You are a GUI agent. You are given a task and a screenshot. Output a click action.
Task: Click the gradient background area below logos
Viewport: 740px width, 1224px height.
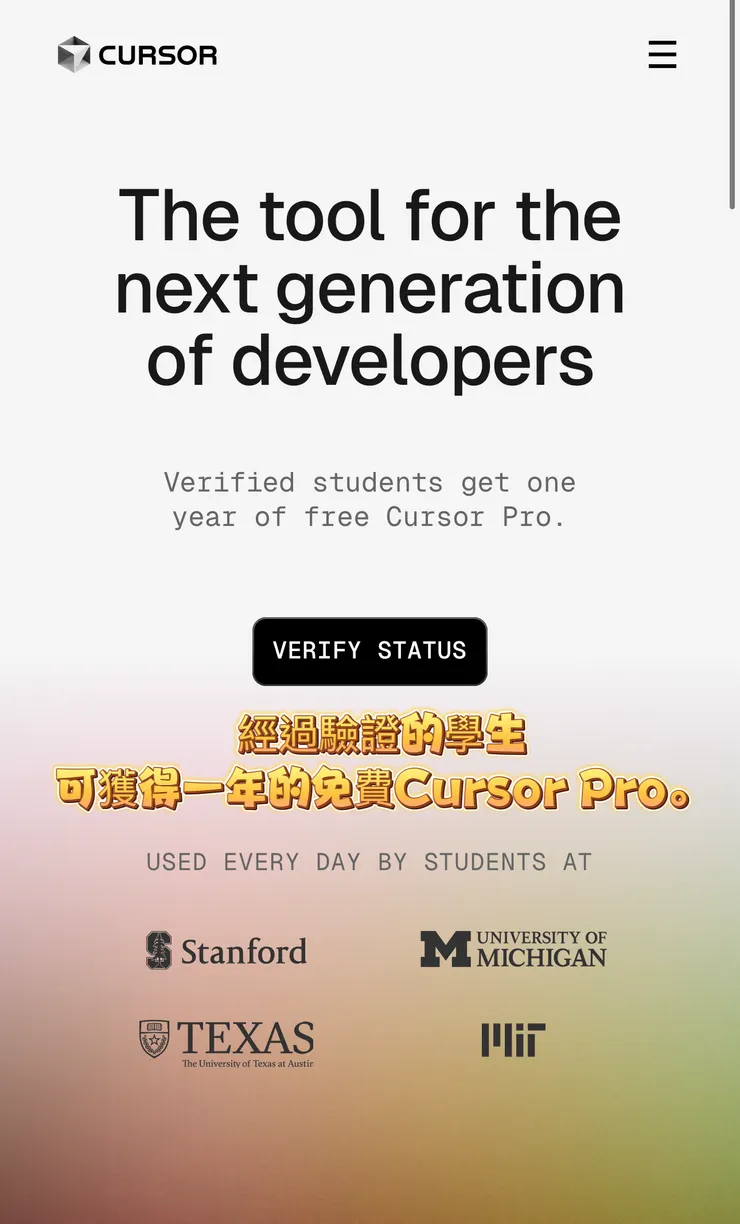(370, 1150)
